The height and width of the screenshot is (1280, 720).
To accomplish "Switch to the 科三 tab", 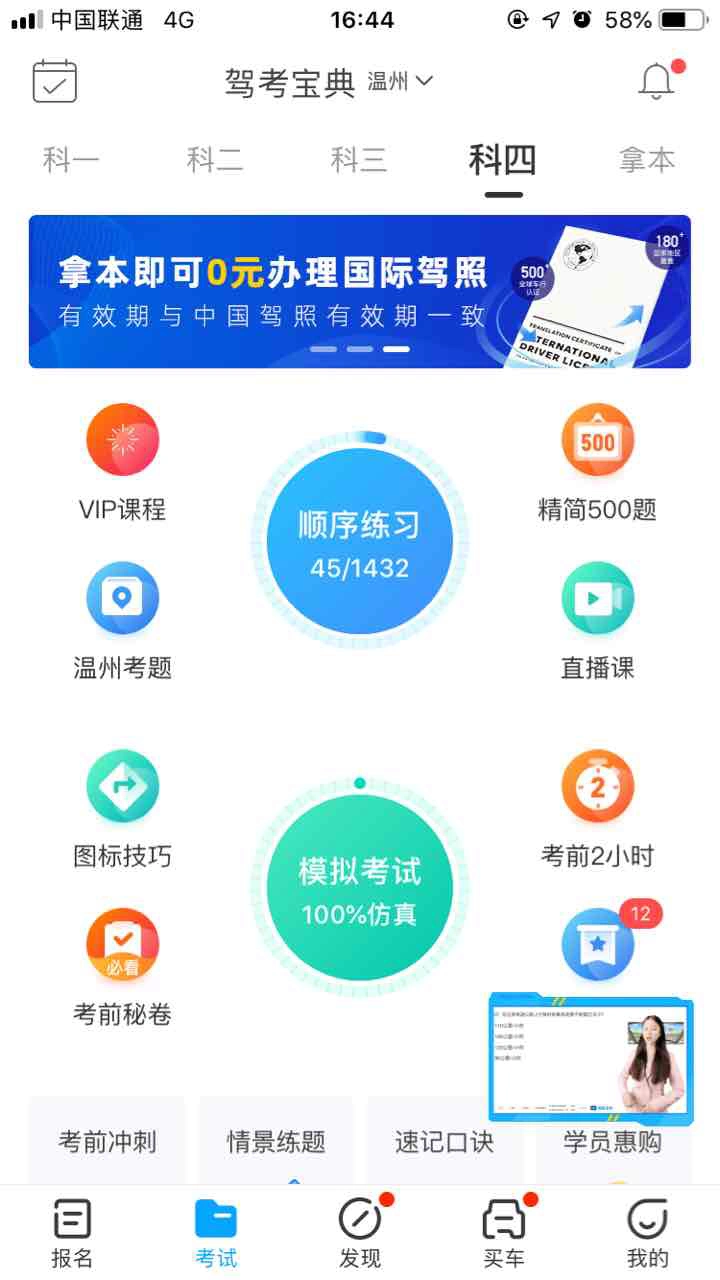I will [359, 160].
